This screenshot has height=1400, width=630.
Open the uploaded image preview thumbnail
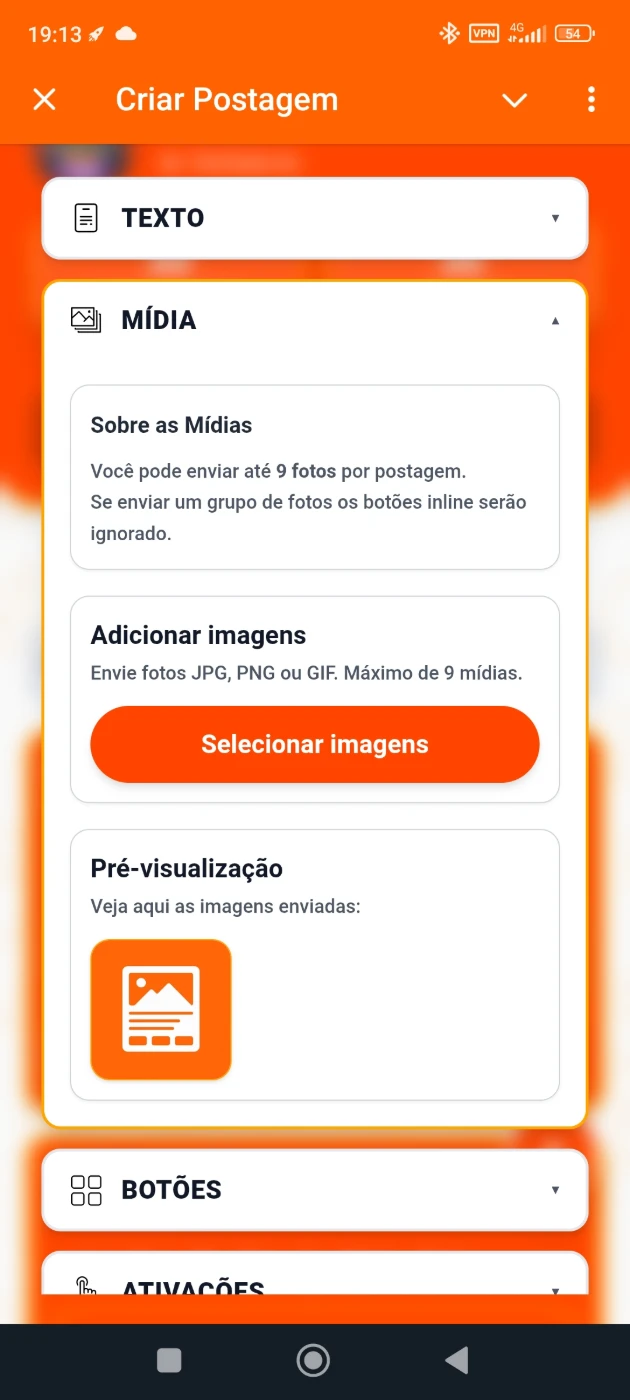[161, 1009]
